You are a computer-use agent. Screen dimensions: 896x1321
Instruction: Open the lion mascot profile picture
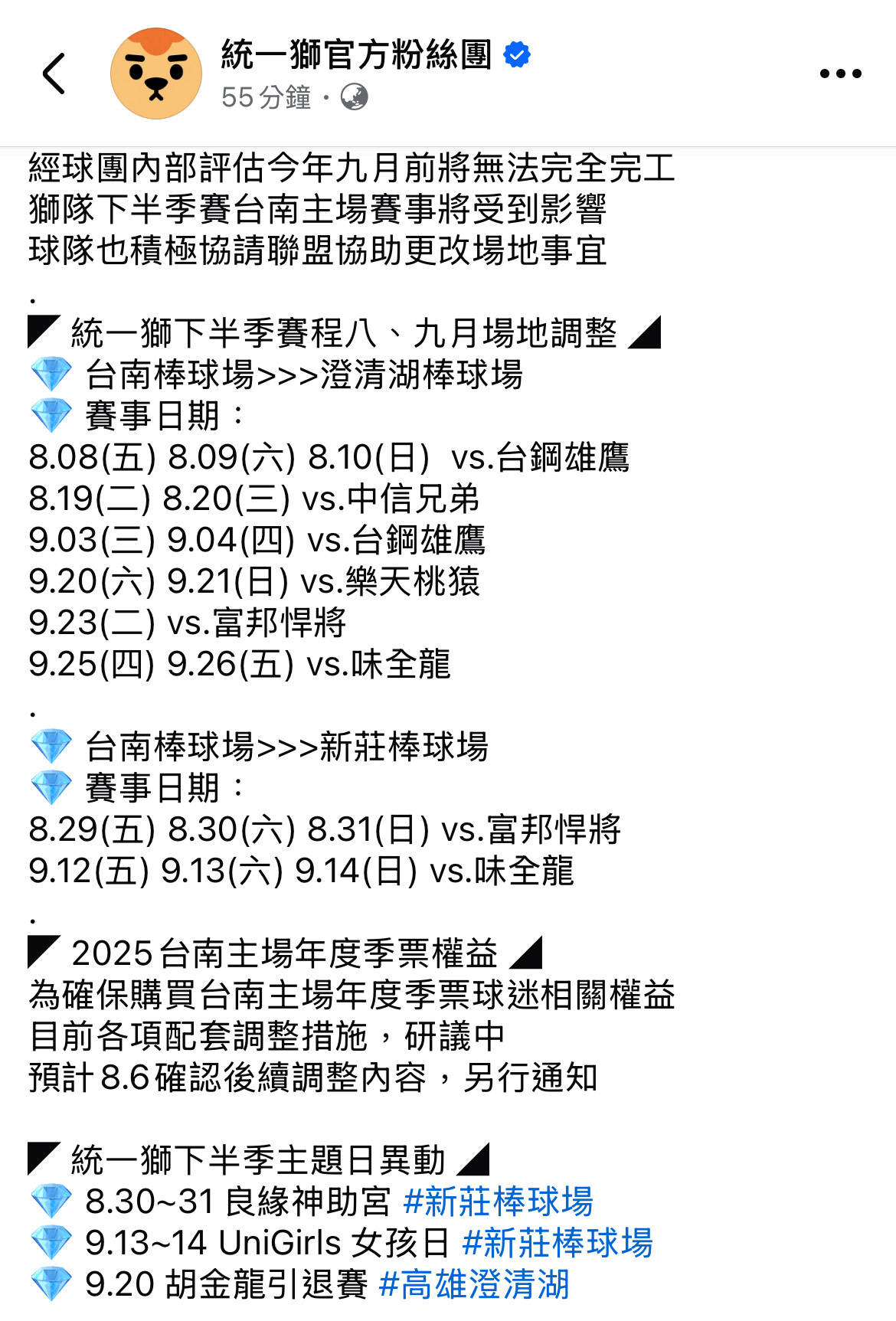[156, 74]
